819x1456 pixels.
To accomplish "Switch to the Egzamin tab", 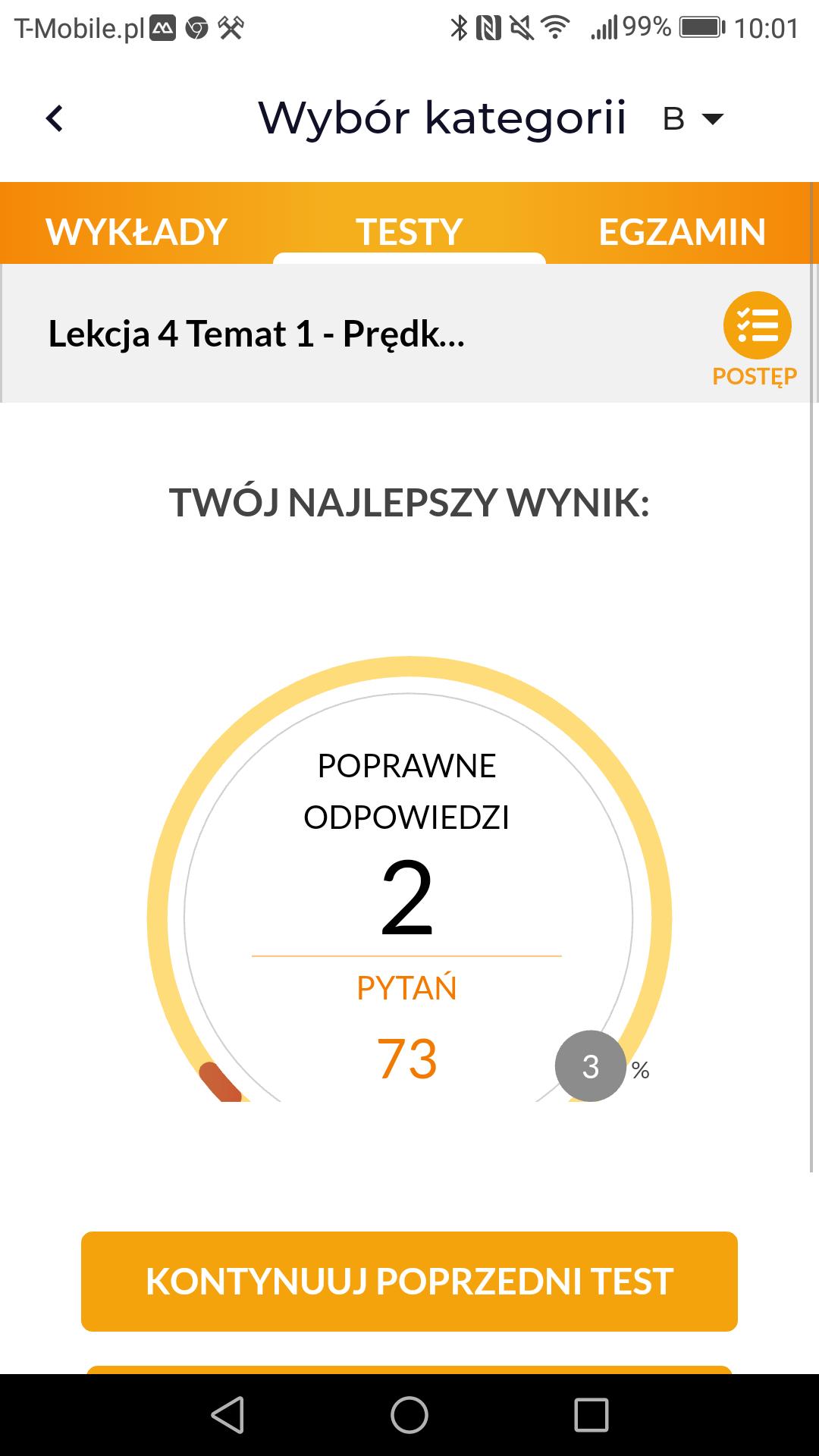I will pyautogui.click(x=682, y=231).
